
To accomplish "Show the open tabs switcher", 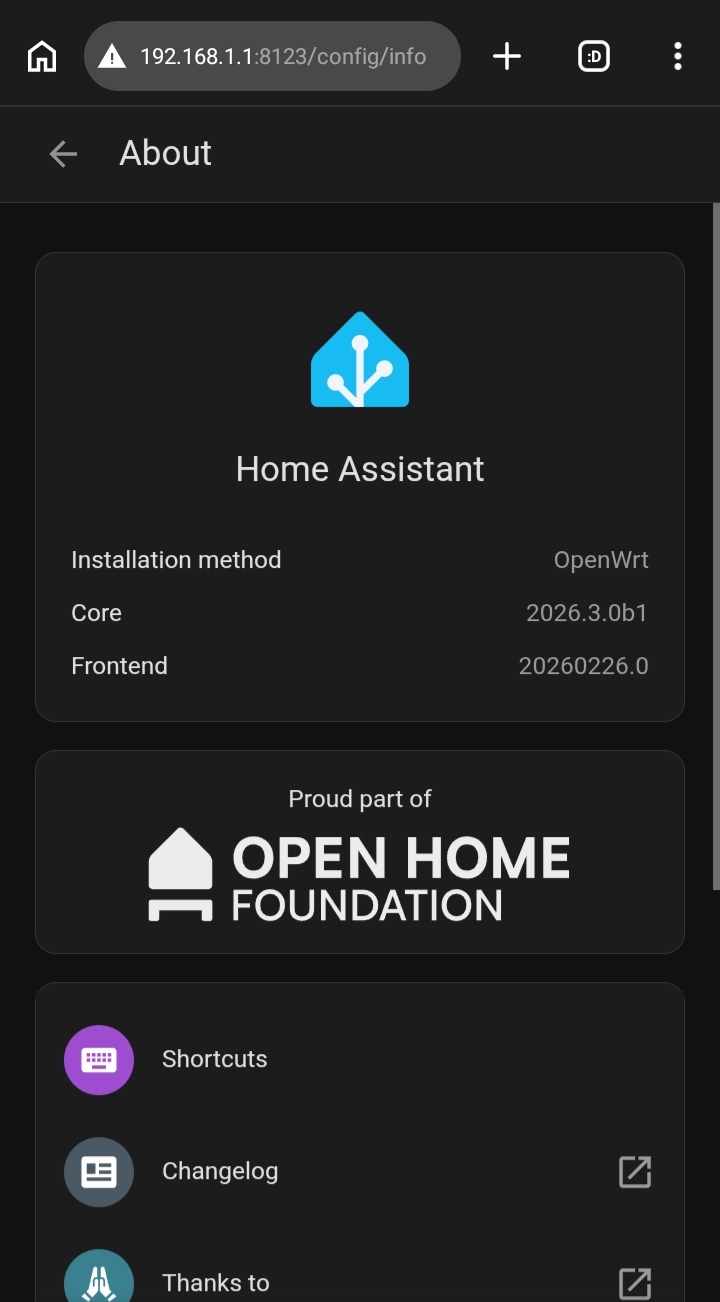I will 594,56.
